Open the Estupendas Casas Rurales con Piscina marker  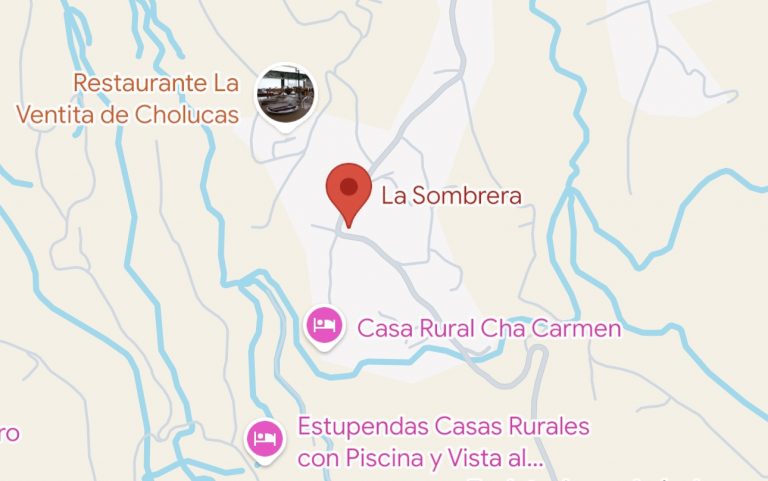(263, 437)
